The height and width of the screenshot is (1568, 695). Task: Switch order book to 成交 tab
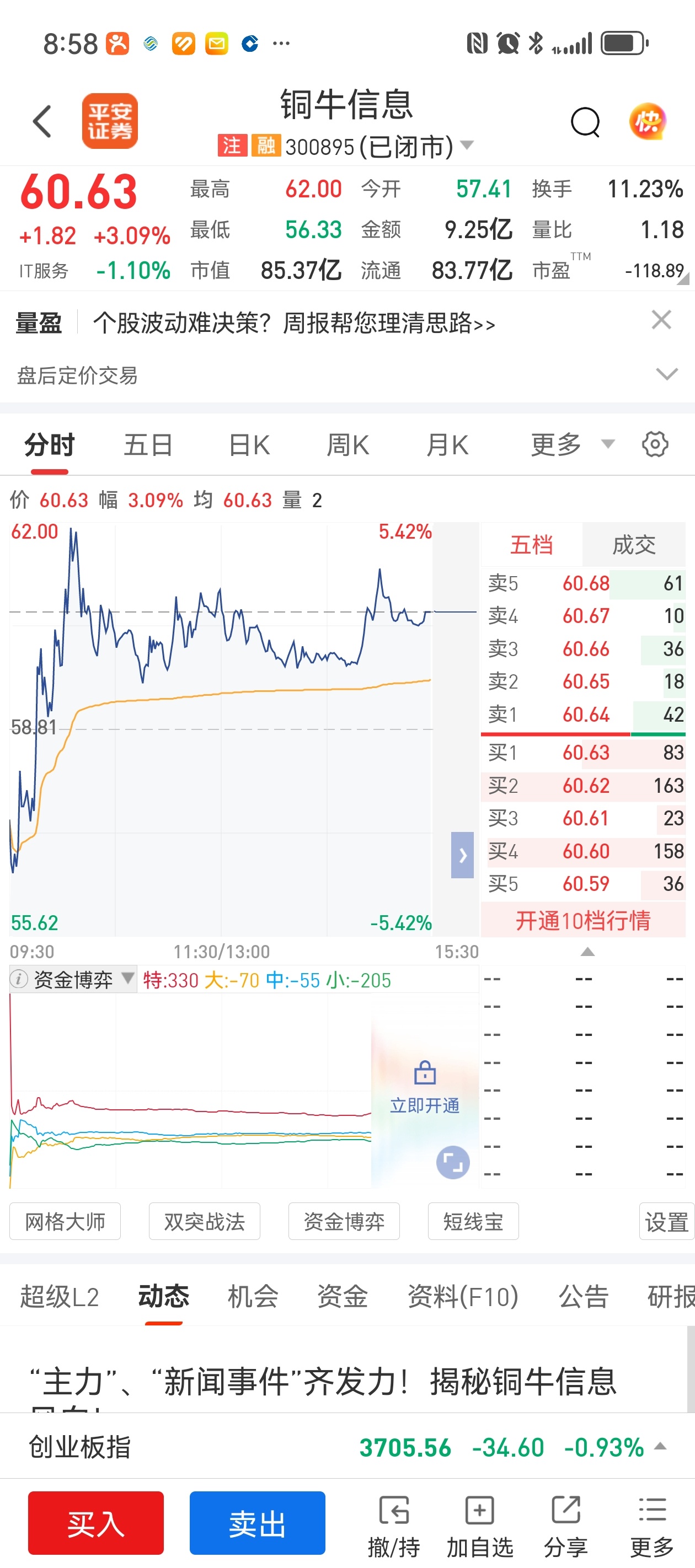pos(633,545)
